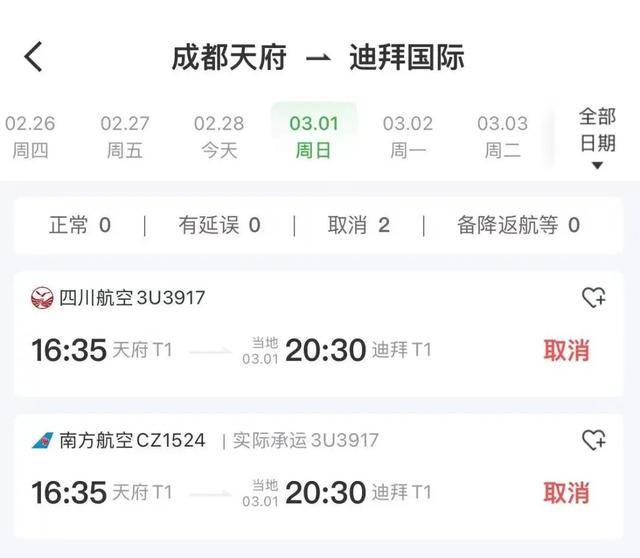Open the 全部日期 date picker
The image size is (640, 558).
(x=597, y=139)
